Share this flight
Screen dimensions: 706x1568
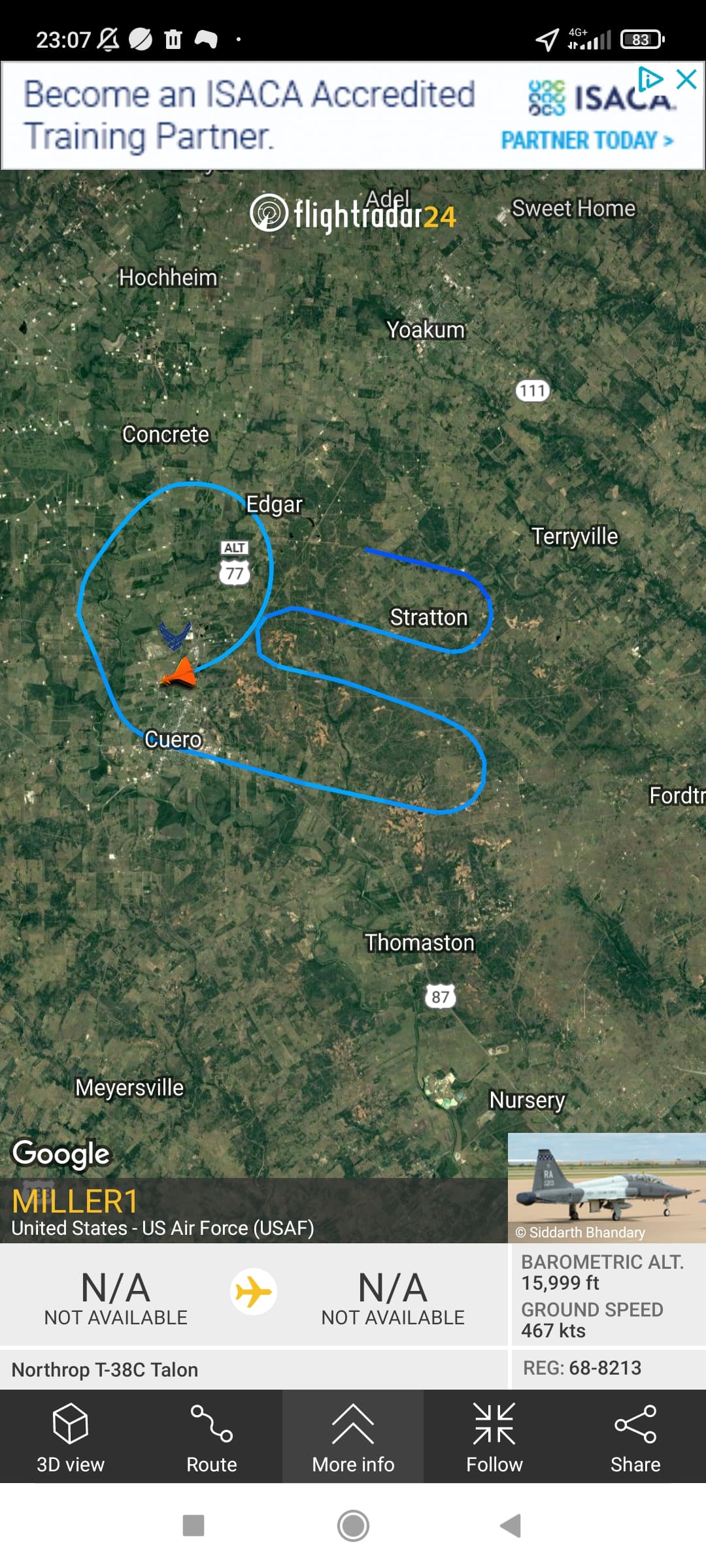(x=635, y=1437)
